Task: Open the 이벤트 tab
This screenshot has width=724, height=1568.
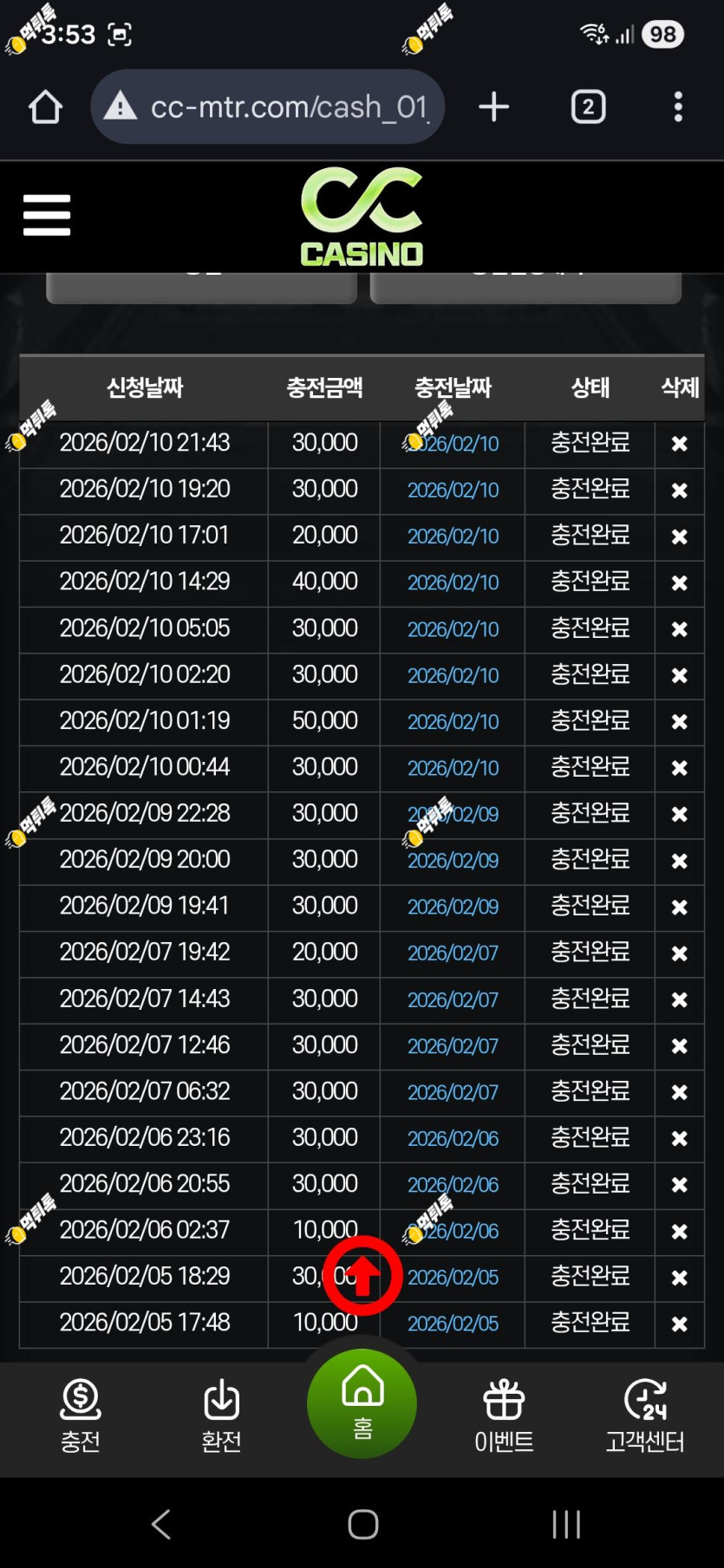Action: point(504,1416)
